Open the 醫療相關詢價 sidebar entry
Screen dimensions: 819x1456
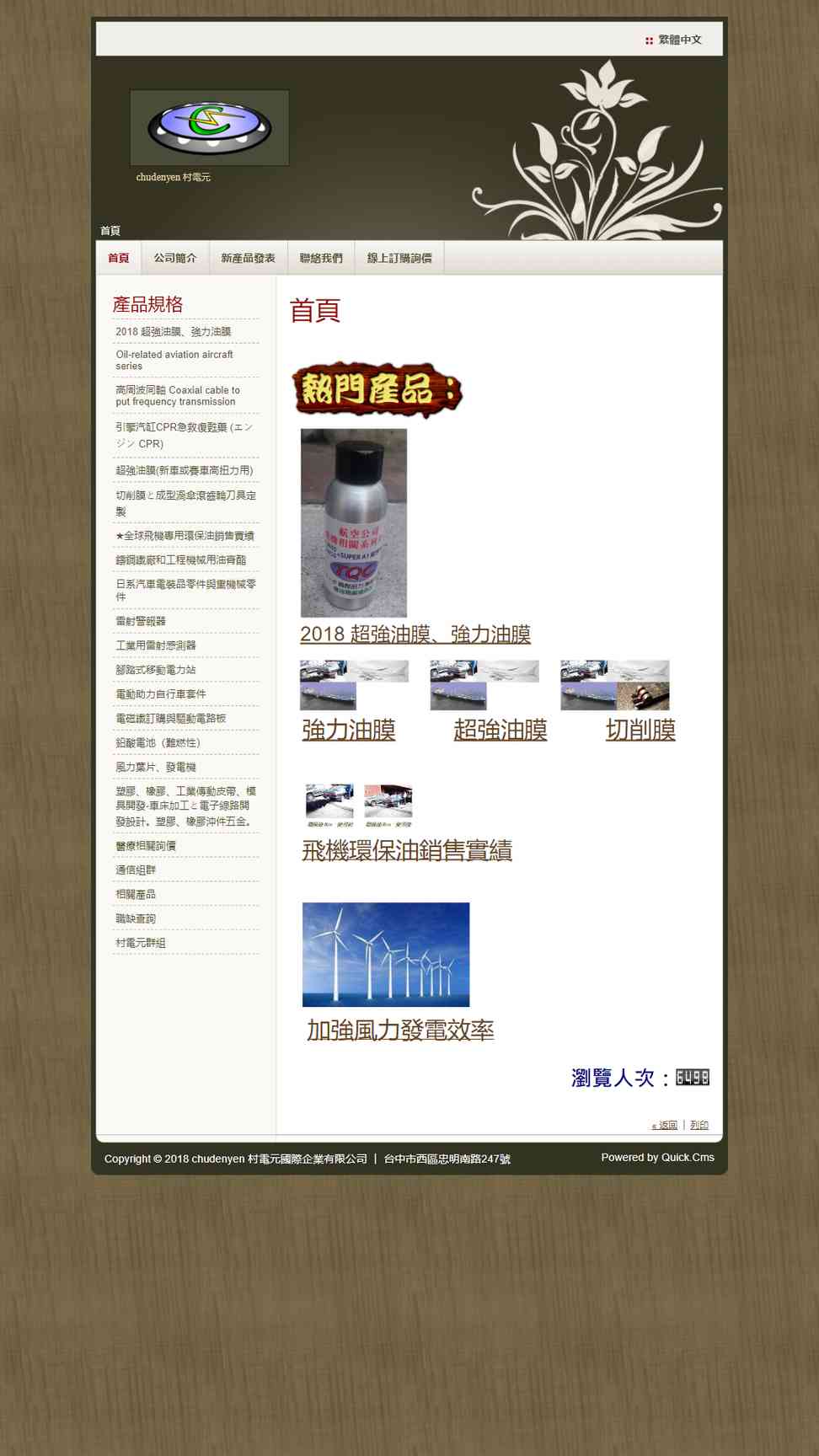pos(146,846)
